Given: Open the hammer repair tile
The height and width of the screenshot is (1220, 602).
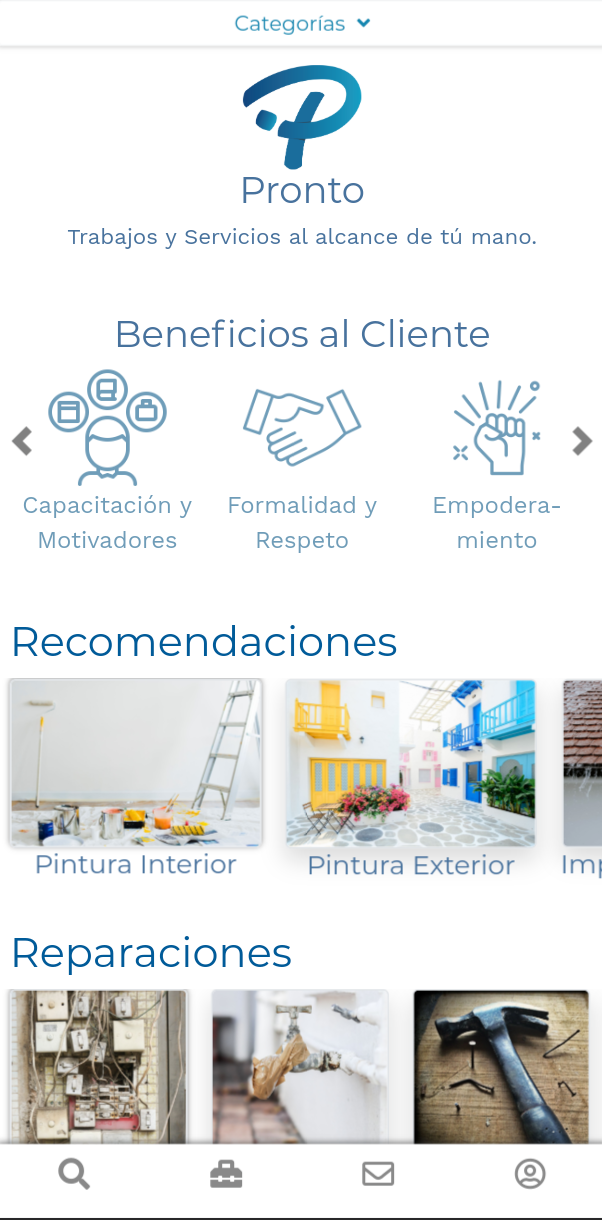Looking at the screenshot, I should pyautogui.click(x=501, y=1066).
